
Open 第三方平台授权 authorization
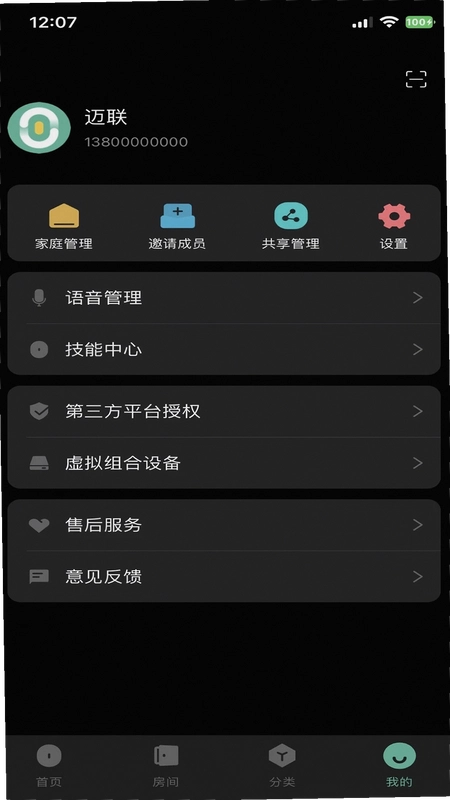[224, 412]
